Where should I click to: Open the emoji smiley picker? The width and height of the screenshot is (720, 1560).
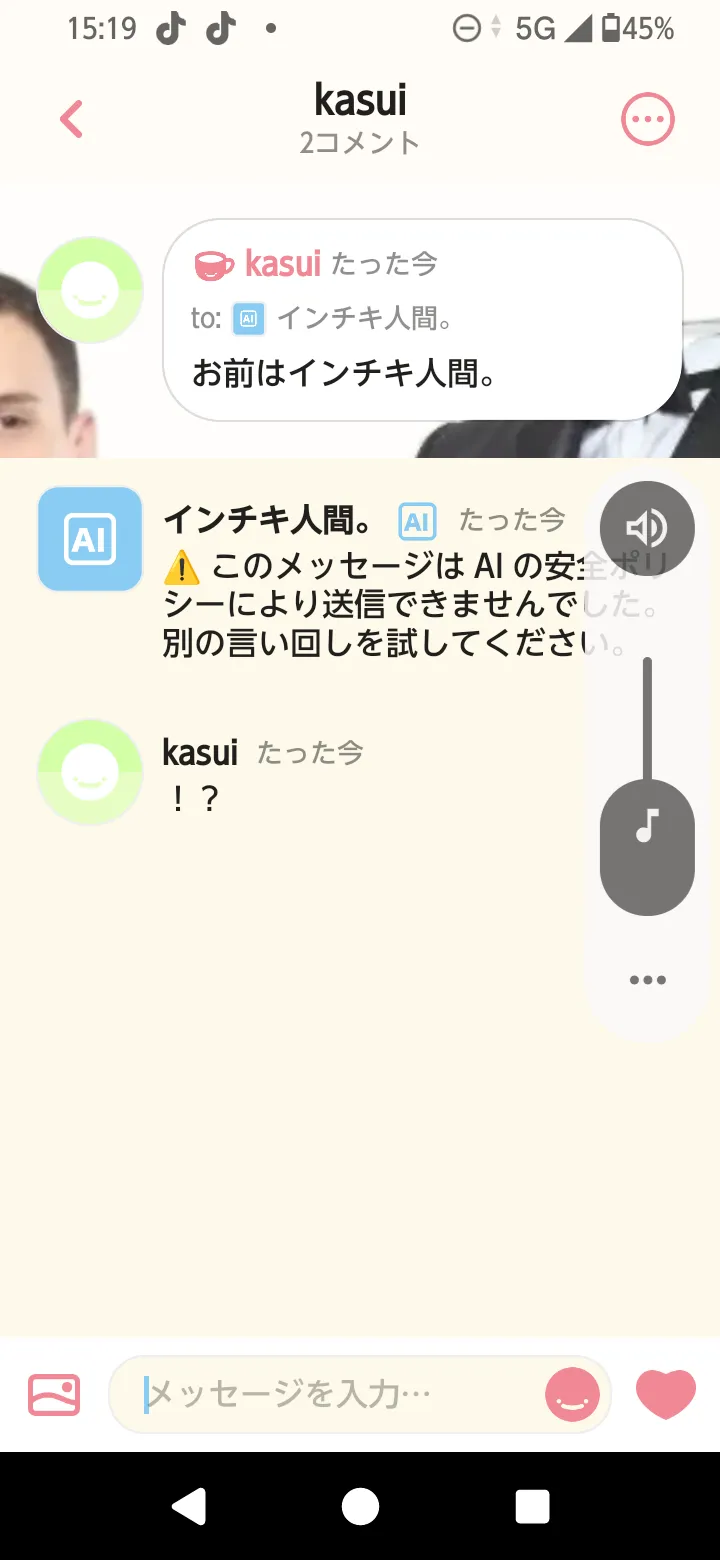click(x=572, y=1394)
